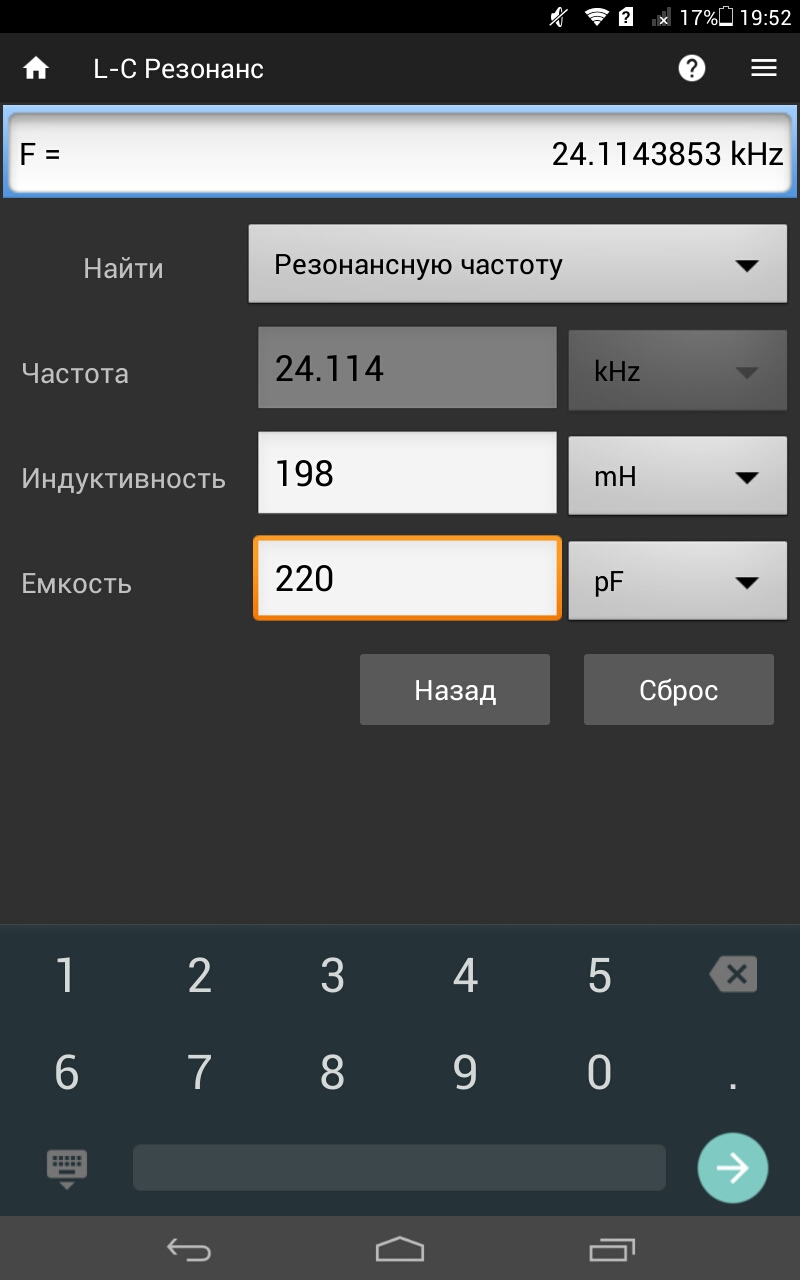Open the help question mark icon
The height and width of the screenshot is (1280, 800).
click(x=692, y=68)
